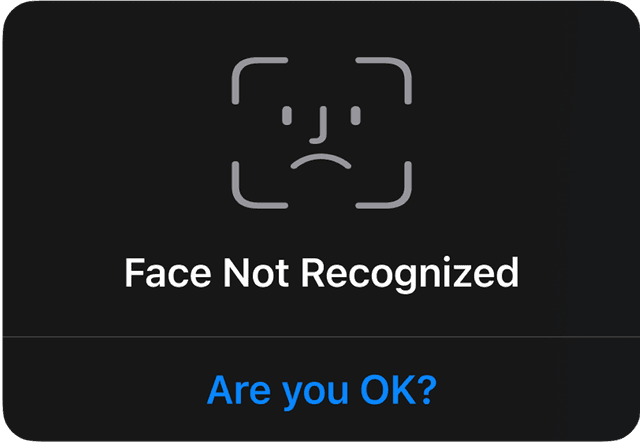
Task: Tap the 'Are you OK?' button
Action: click(x=320, y=390)
